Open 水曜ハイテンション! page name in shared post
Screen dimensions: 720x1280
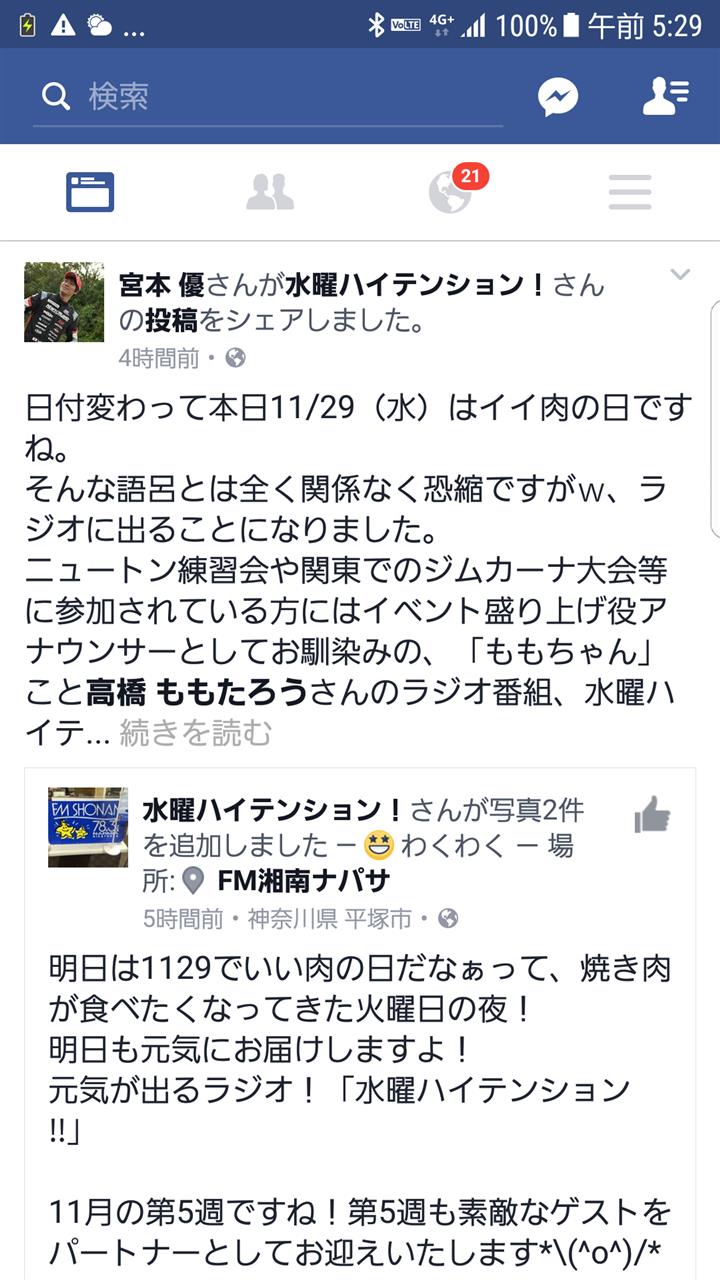click(272, 809)
